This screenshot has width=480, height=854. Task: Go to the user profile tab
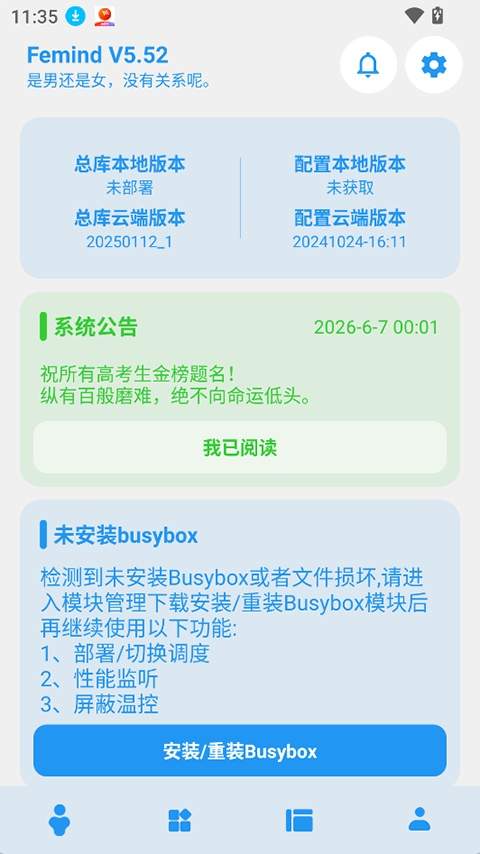[420, 819]
